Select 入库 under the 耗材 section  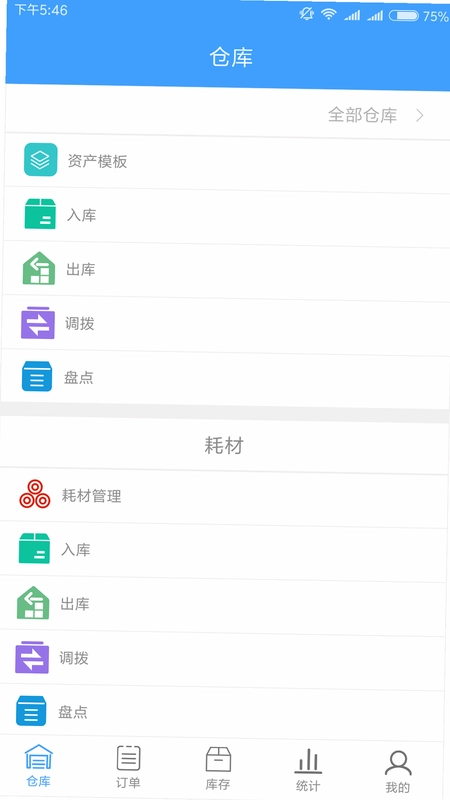coord(223,551)
